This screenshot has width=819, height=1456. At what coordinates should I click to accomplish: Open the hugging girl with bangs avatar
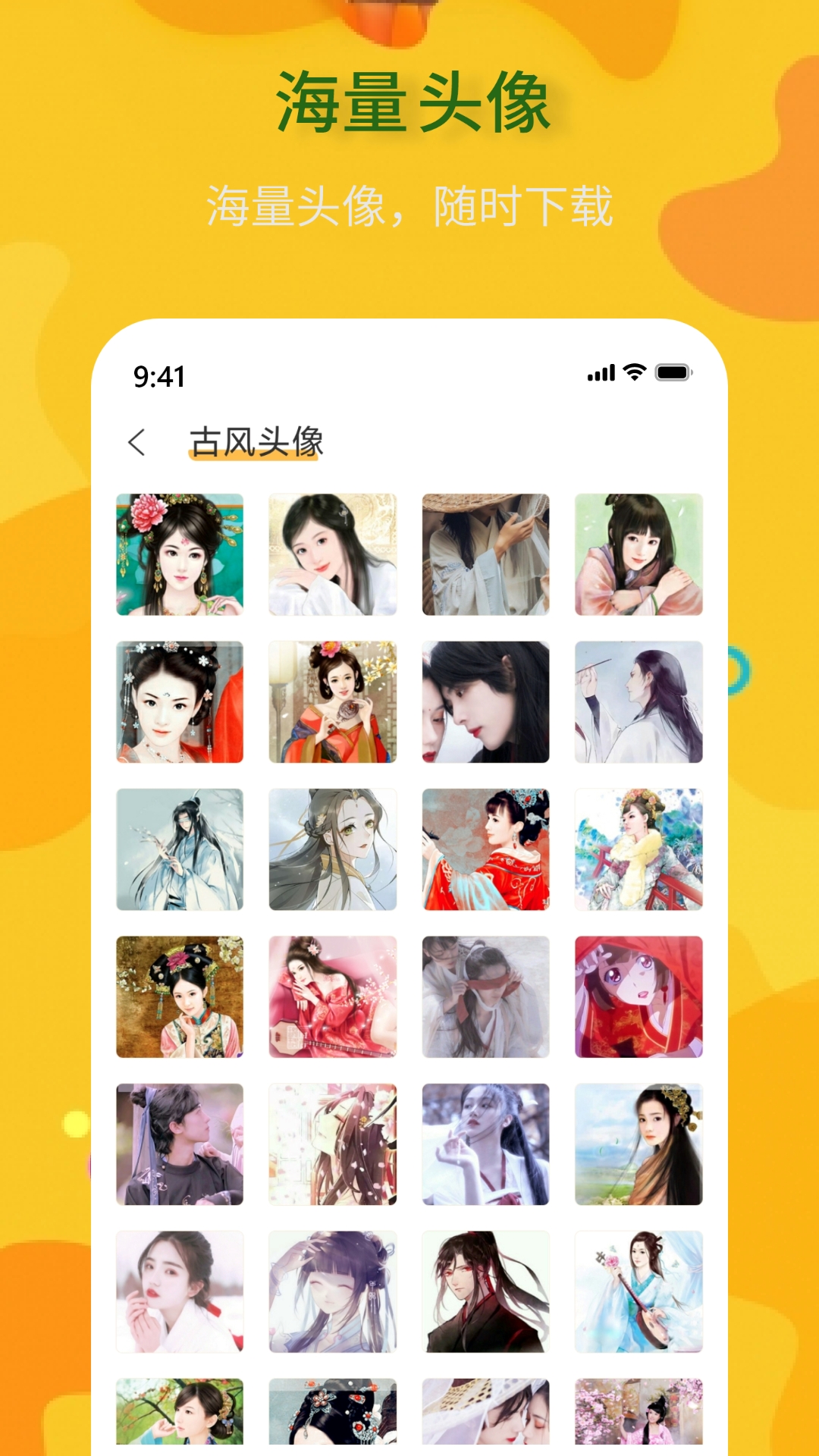[x=639, y=554]
